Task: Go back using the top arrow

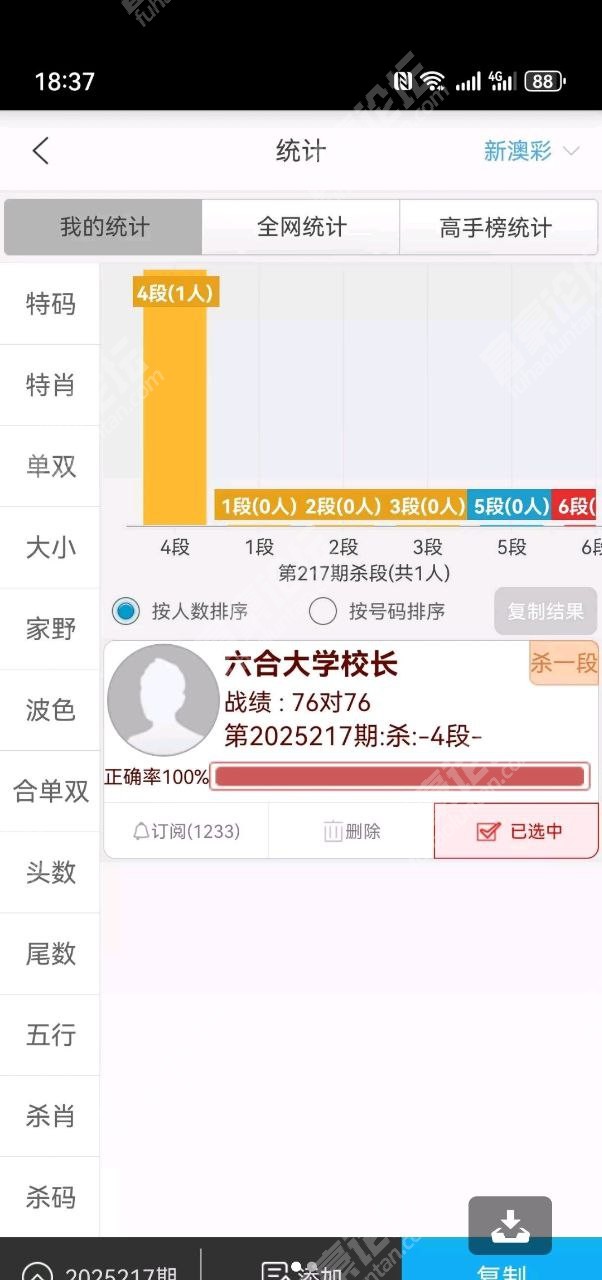Action: [x=40, y=151]
